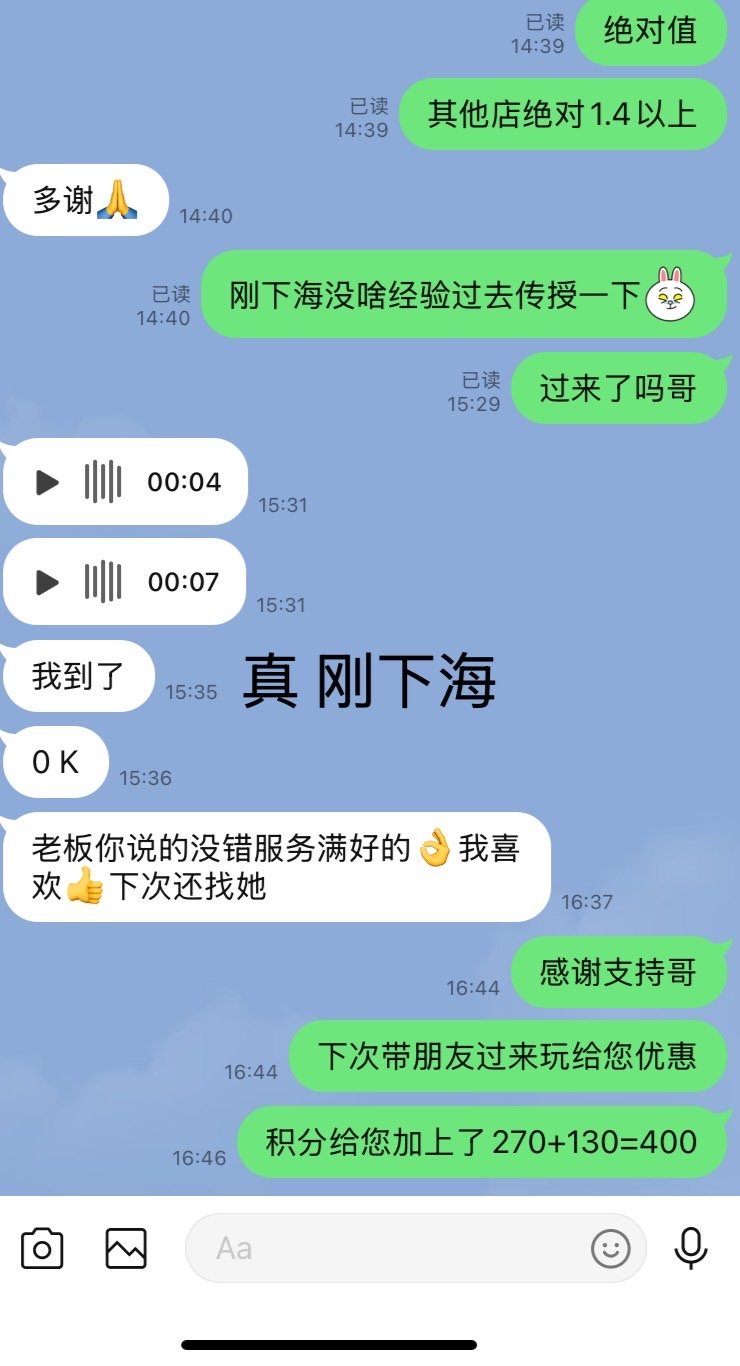Play the 00:04 voice message
Viewport: 740px width, 1366px height.
[47, 482]
